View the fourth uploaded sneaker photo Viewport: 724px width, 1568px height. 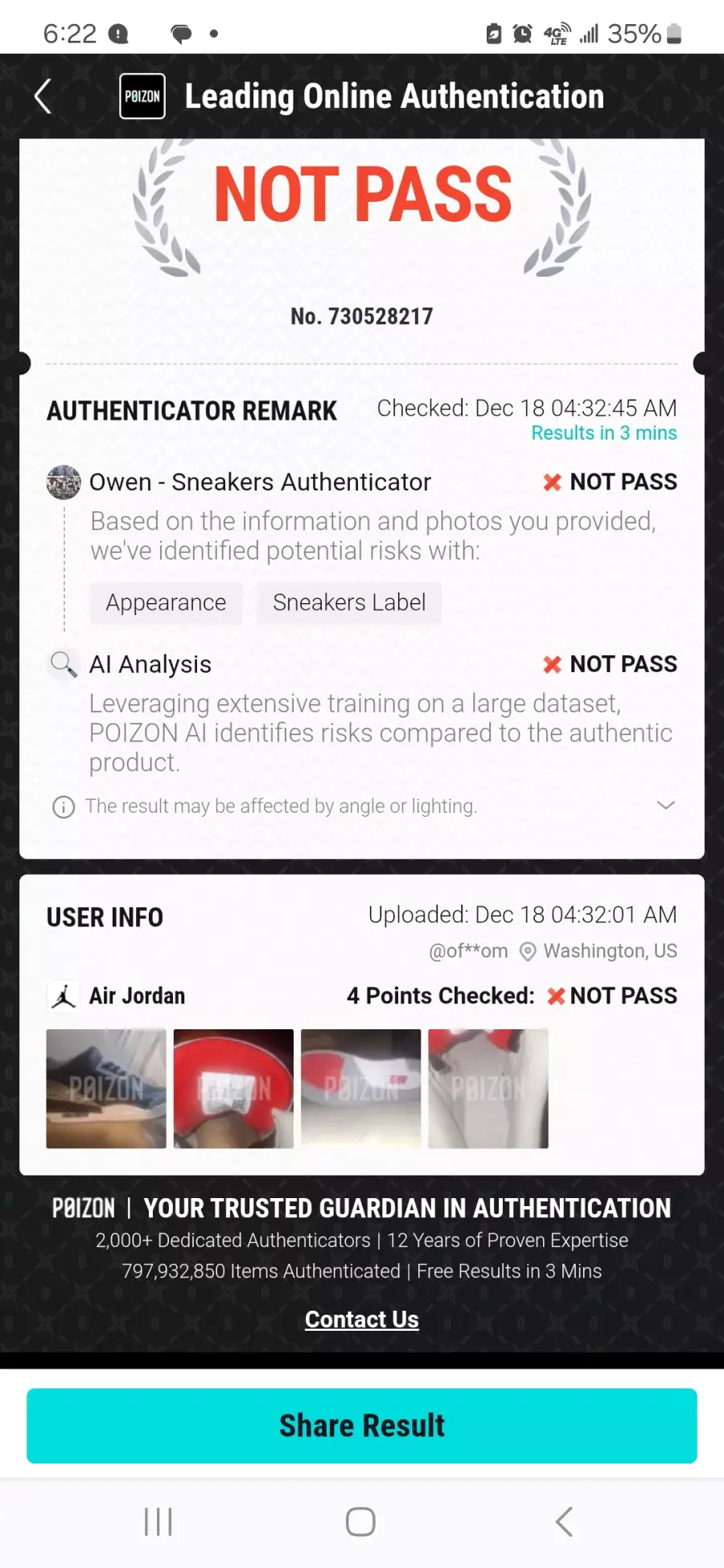click(x=487, y=1088)
